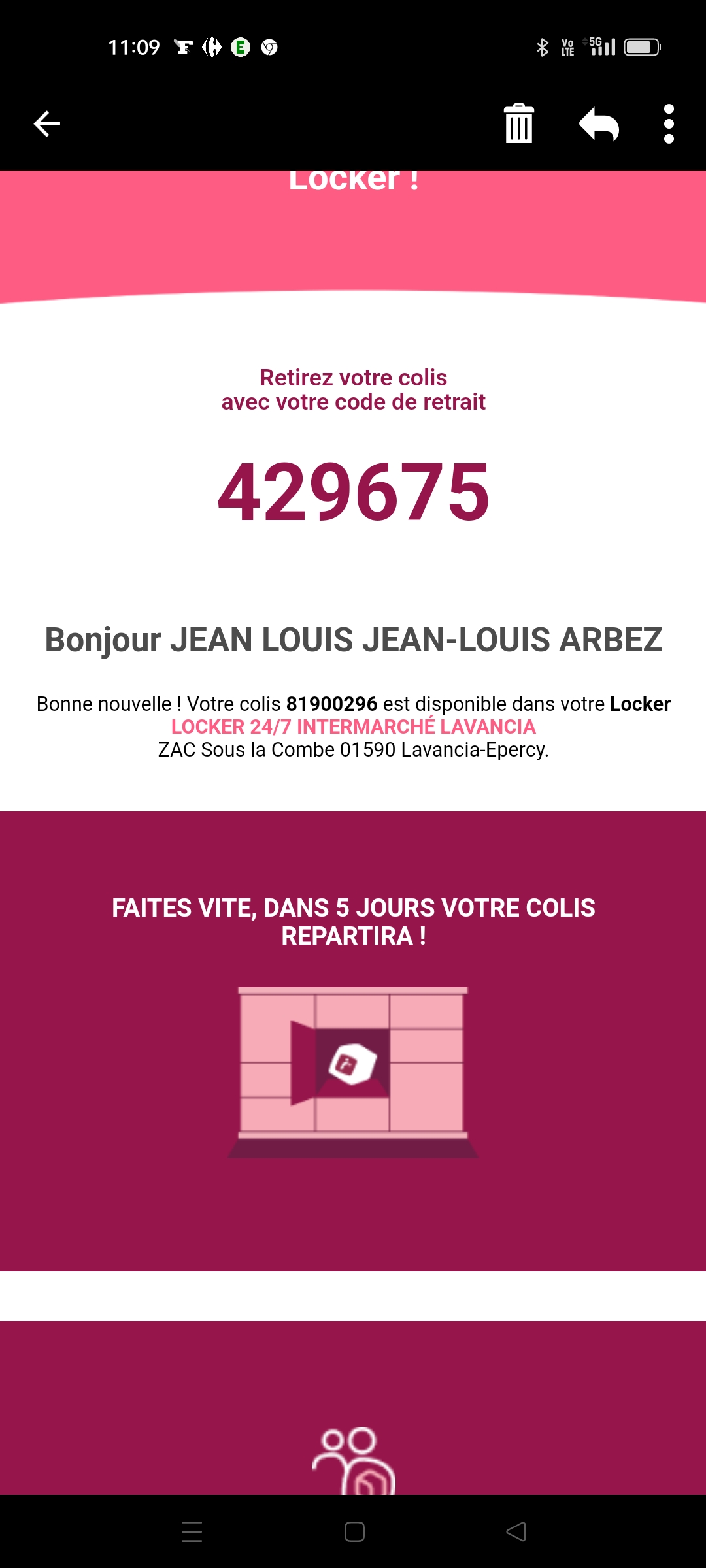706x1568 pixels.
Task: Open recent apps from the navigation bar
Action: click(x=192, y=1531)
